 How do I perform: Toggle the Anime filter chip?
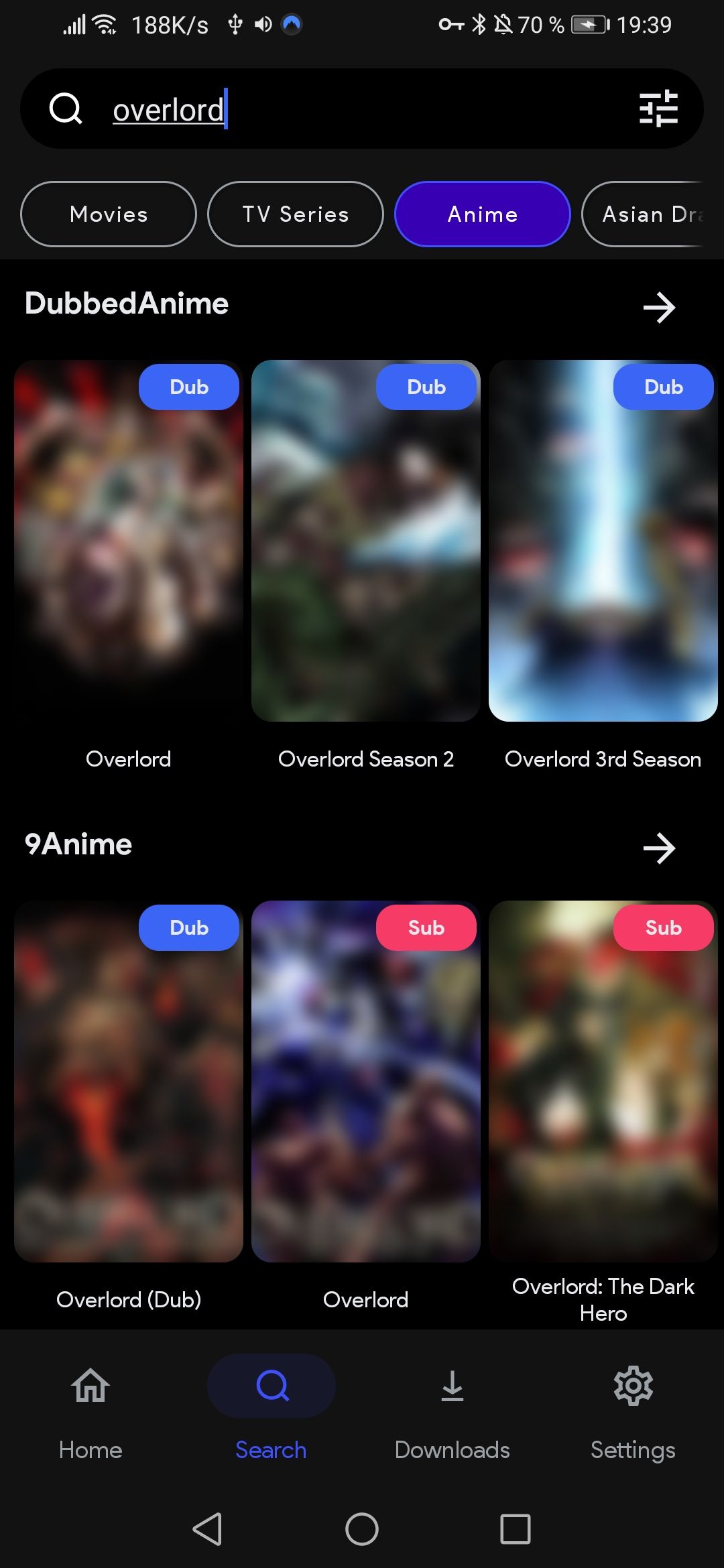(x=483, y=214)
